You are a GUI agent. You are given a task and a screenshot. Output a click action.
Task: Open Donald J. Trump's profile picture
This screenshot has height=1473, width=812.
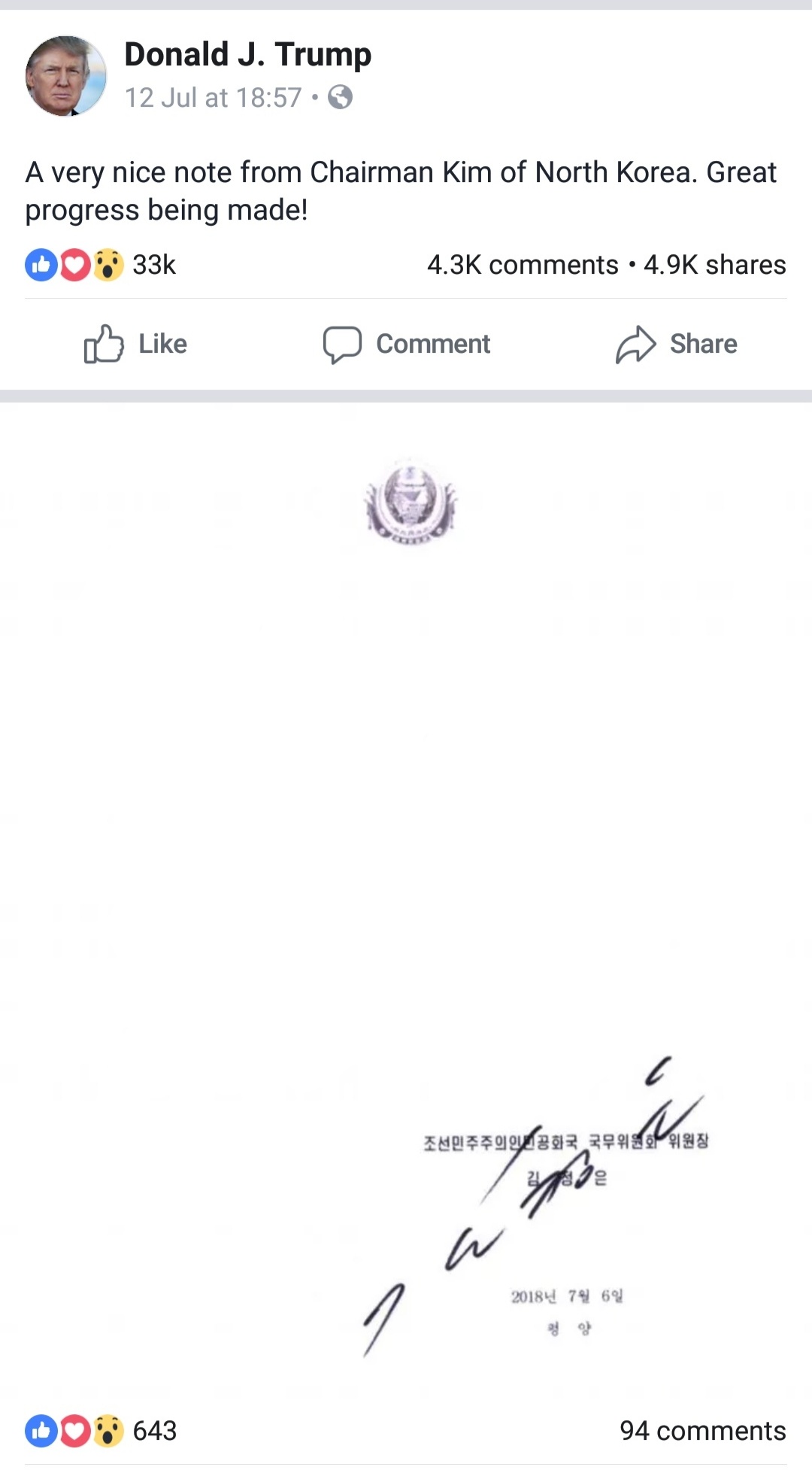tap(66, 76)
